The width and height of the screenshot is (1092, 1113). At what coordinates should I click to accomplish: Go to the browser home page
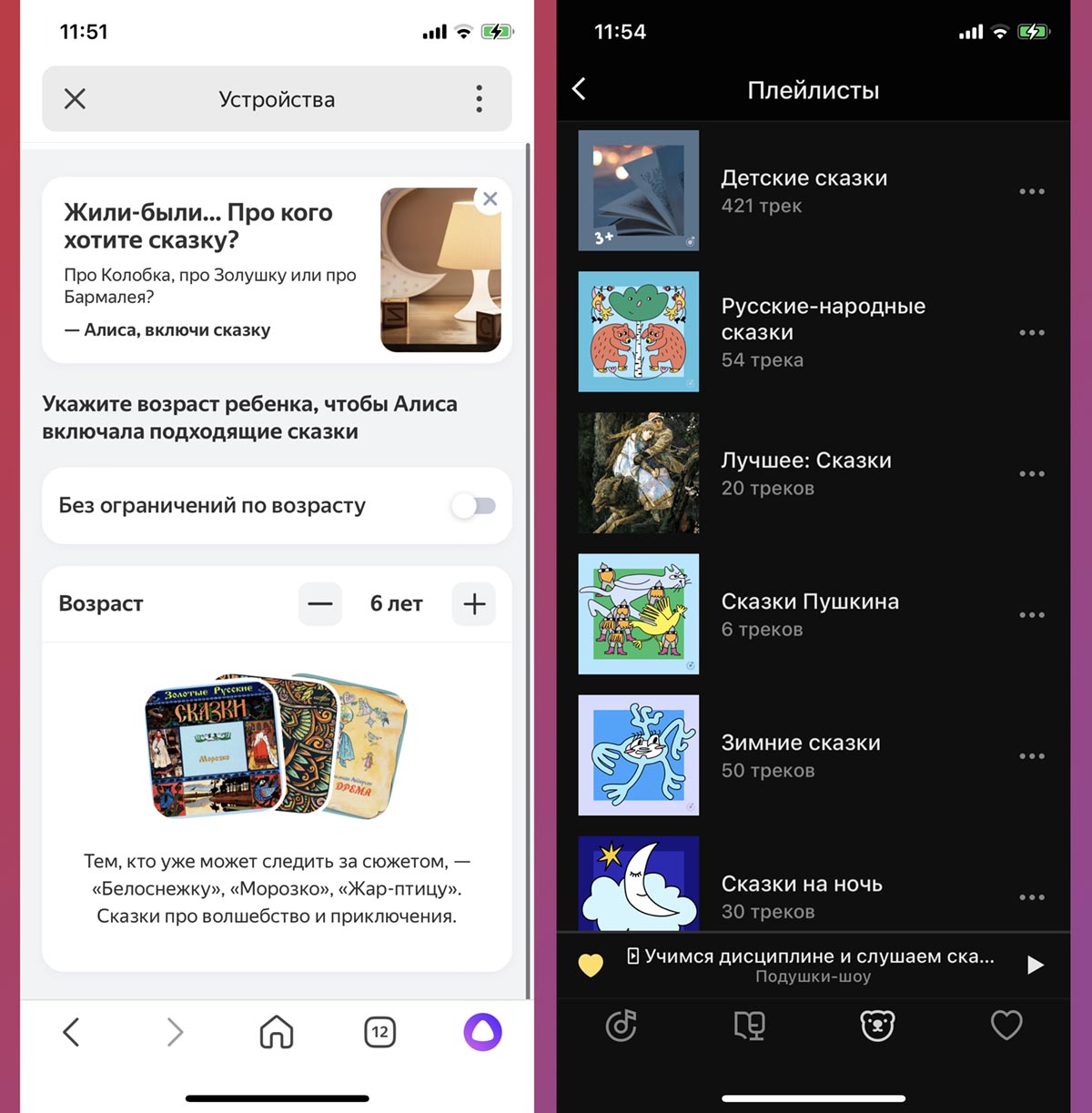[277, 1032]
